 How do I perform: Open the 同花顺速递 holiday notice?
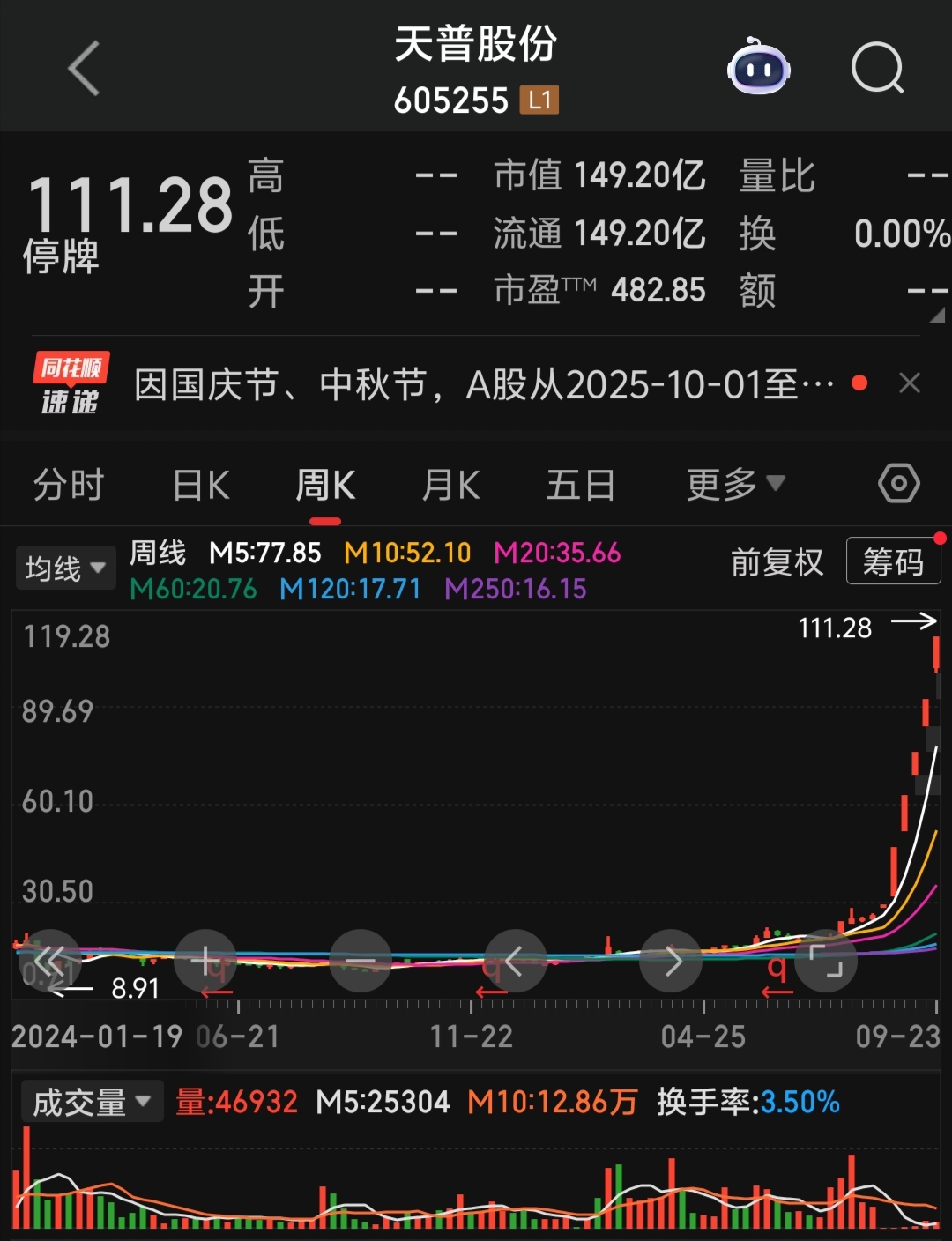click(x=483, y=384)
